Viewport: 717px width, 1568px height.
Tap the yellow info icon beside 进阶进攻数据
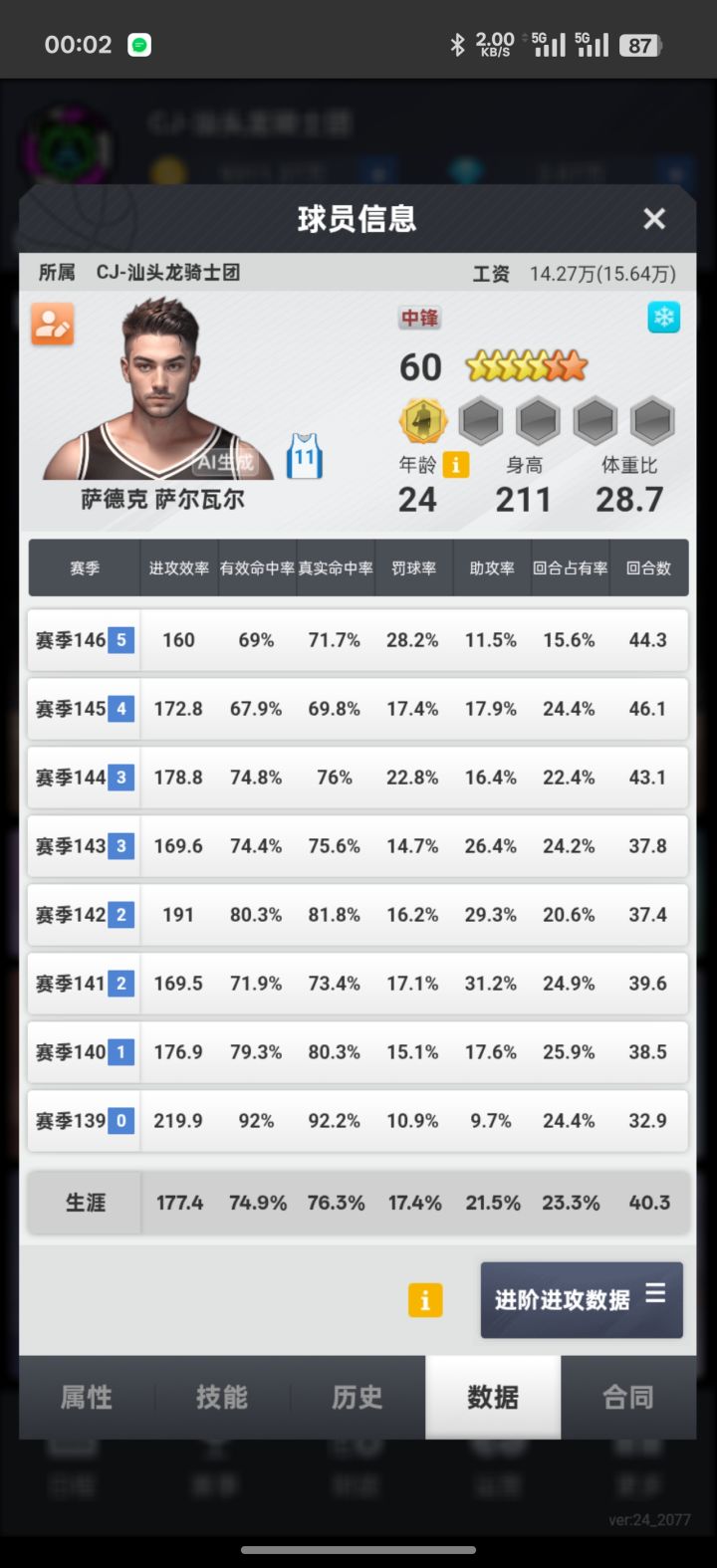point(425,1300)
